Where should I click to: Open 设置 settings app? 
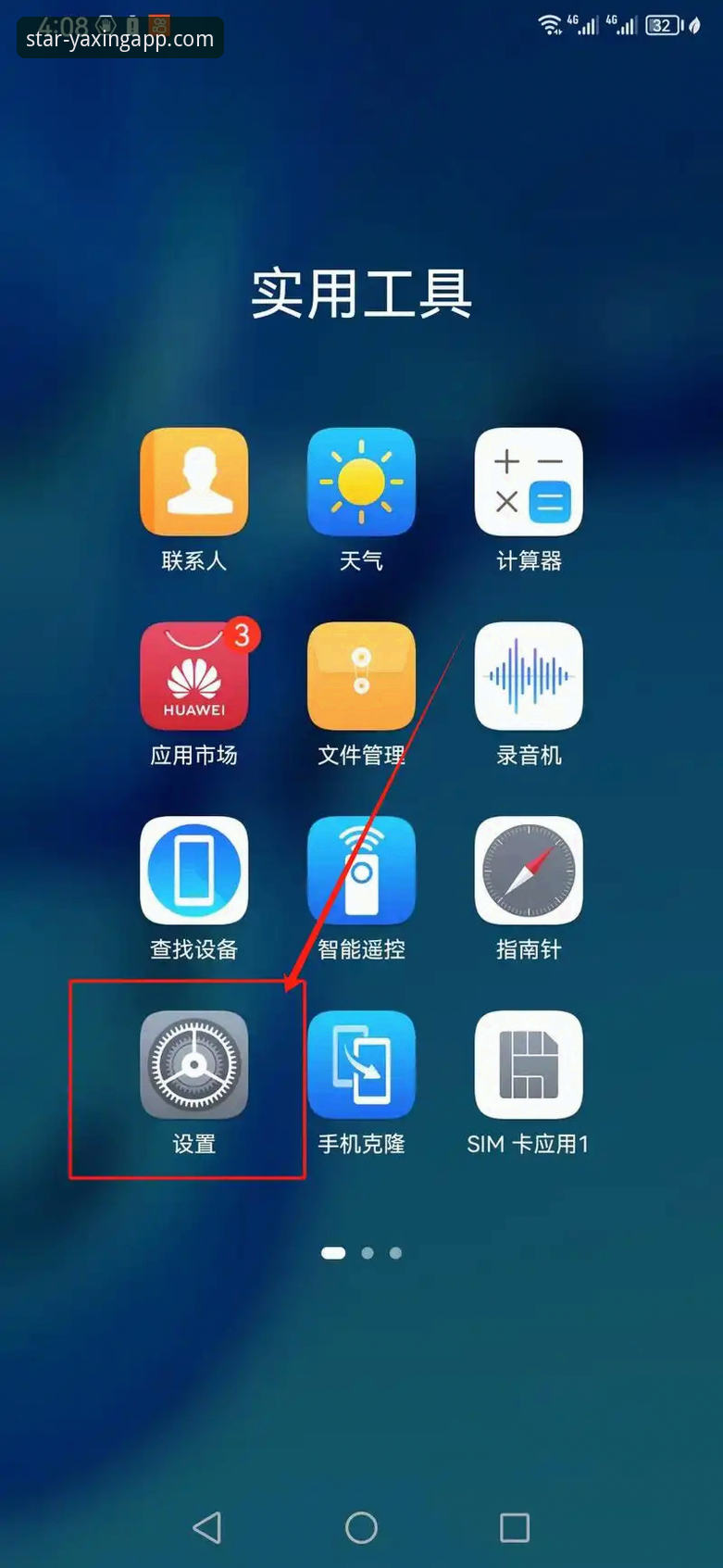pos(193,1065)
